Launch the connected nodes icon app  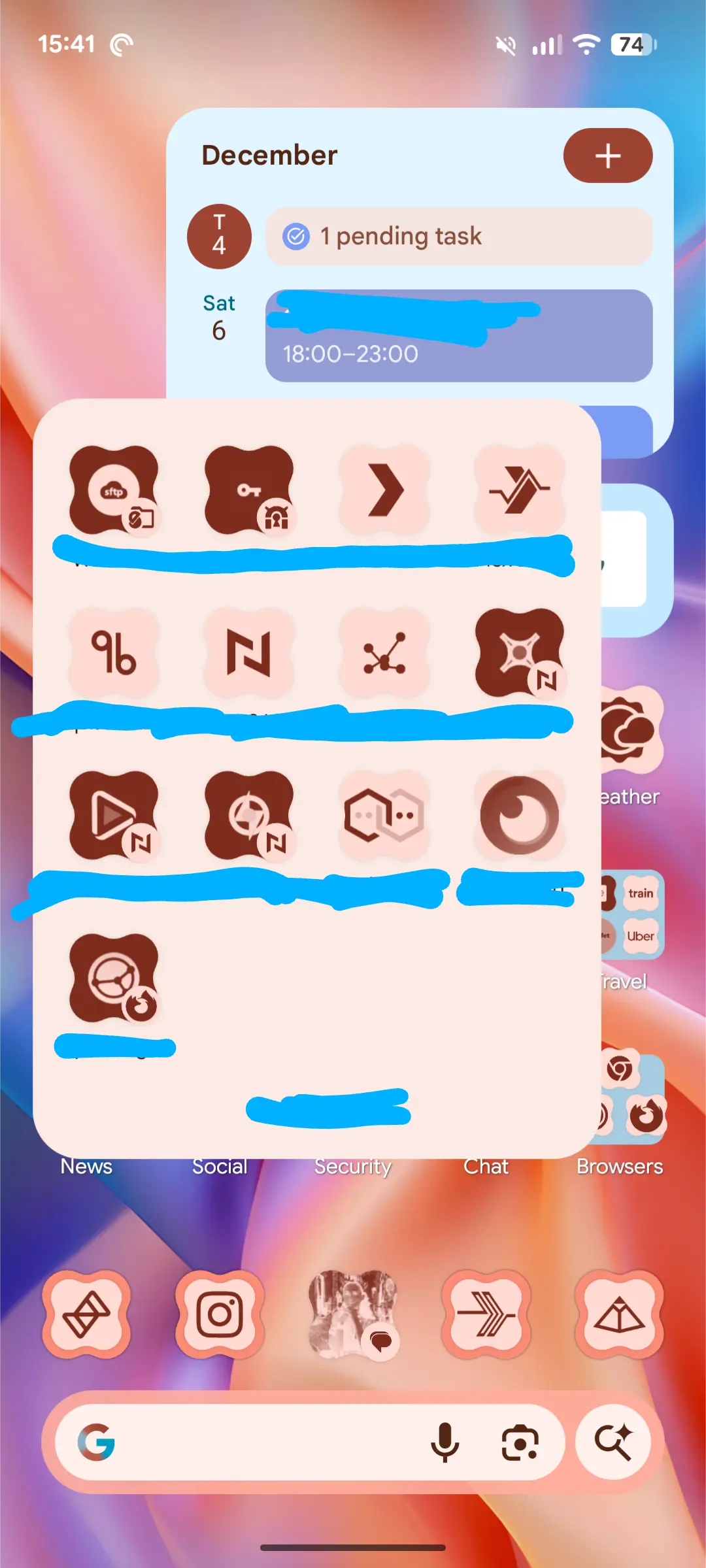coord(384,652)
